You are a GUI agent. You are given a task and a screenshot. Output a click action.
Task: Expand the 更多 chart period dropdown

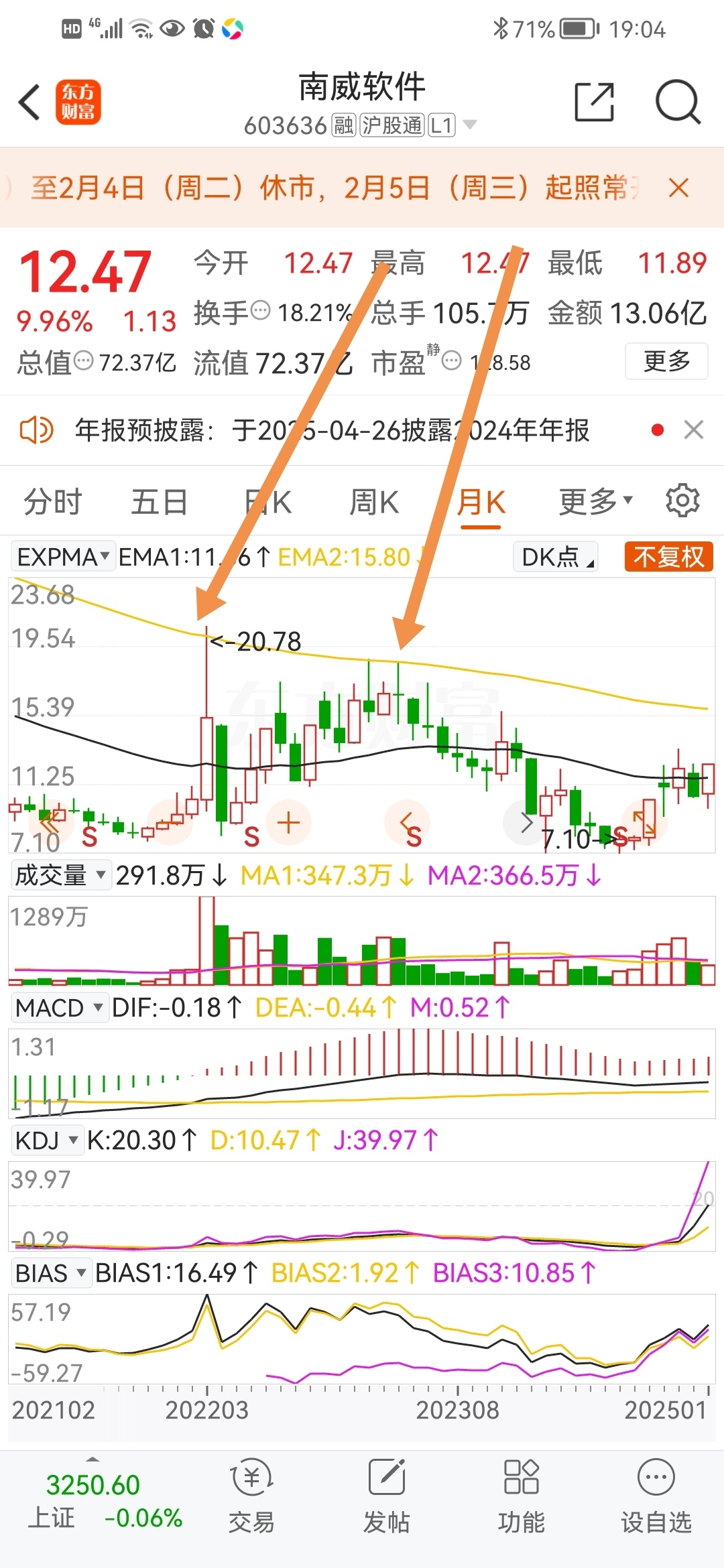click(595, 501)
